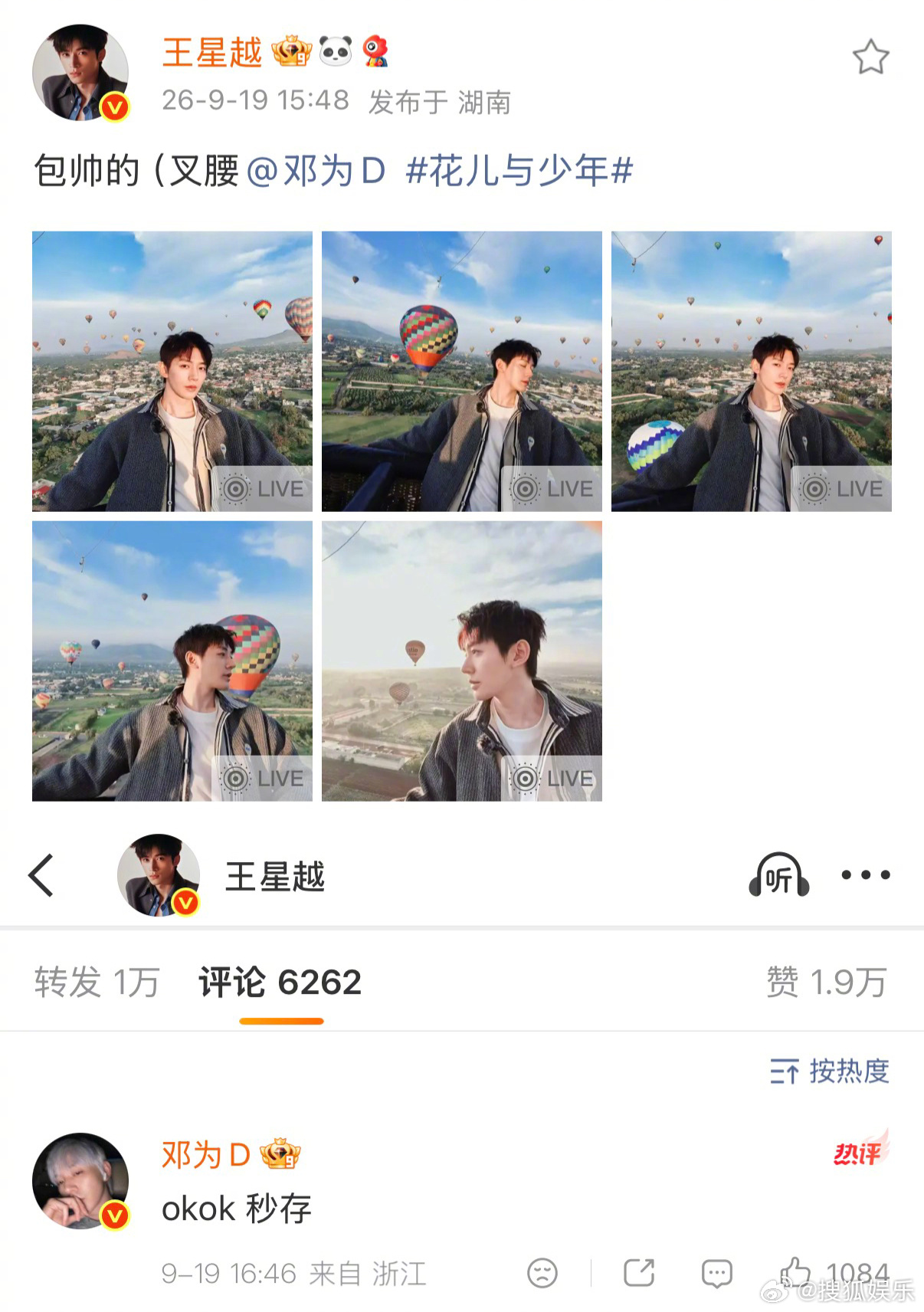Change comment sorting via 按热度
Viewport: 924px width, 1312px height.
[829, 1071]
